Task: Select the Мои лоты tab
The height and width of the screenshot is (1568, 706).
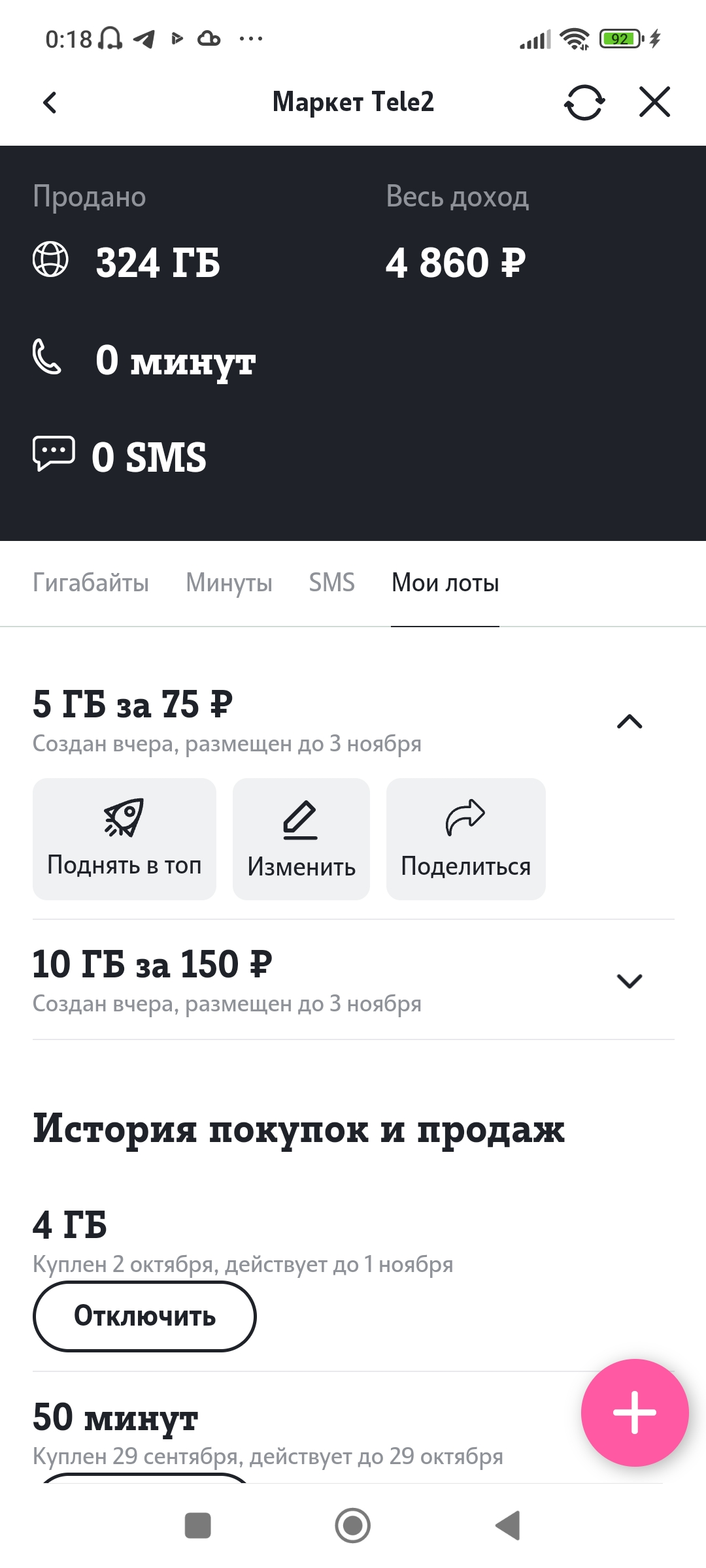Action: [445, 582]
